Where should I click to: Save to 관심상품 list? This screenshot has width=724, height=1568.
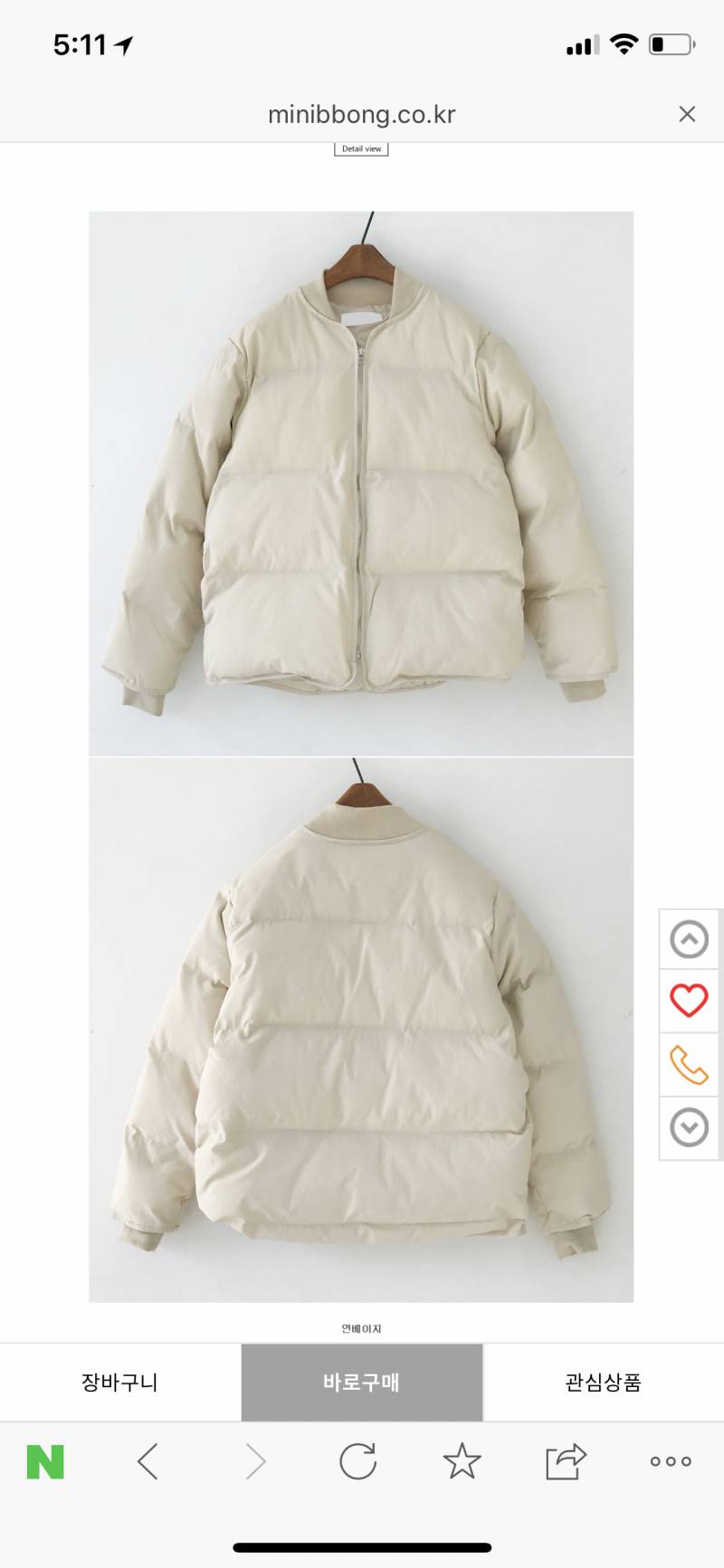(604, 1382)
